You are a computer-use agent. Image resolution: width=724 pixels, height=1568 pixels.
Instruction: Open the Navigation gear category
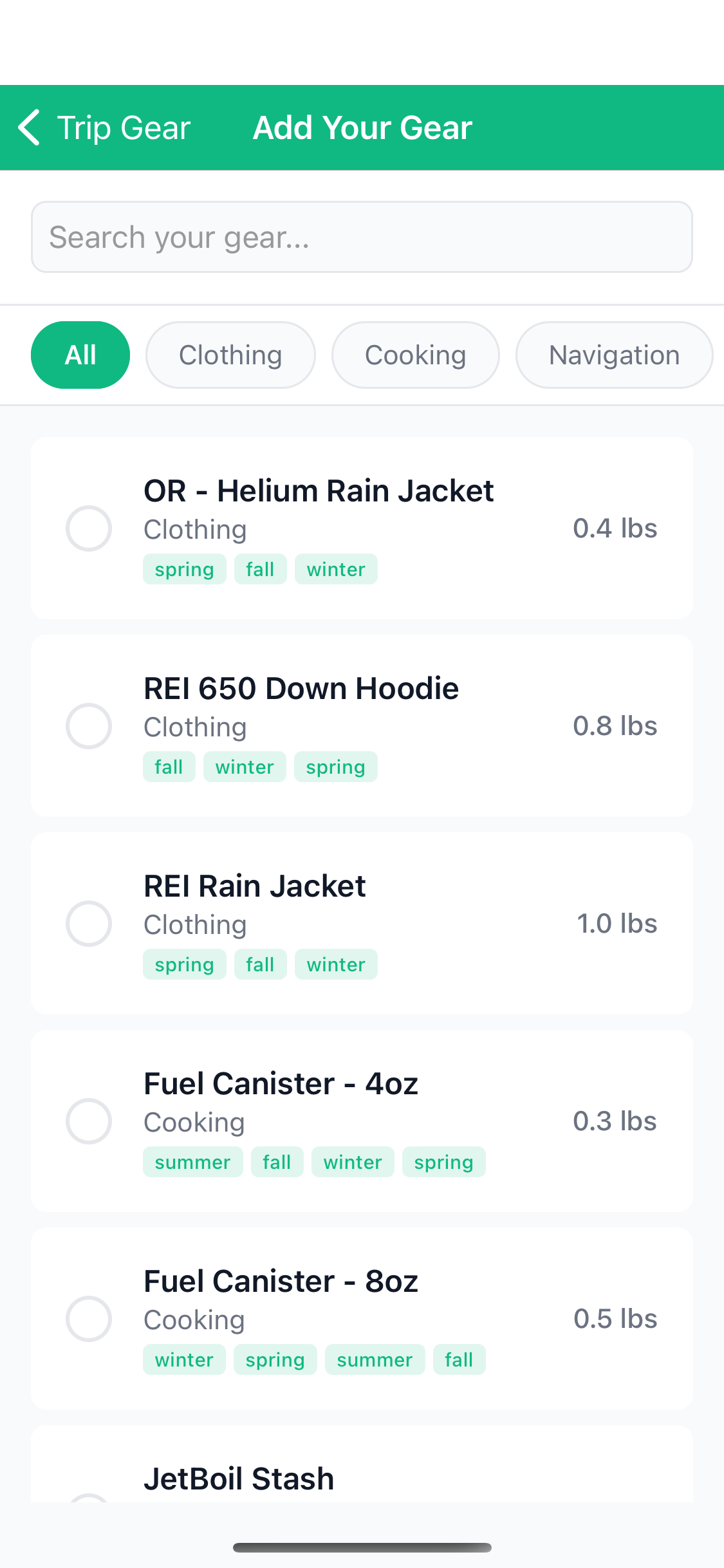point(613,355)
